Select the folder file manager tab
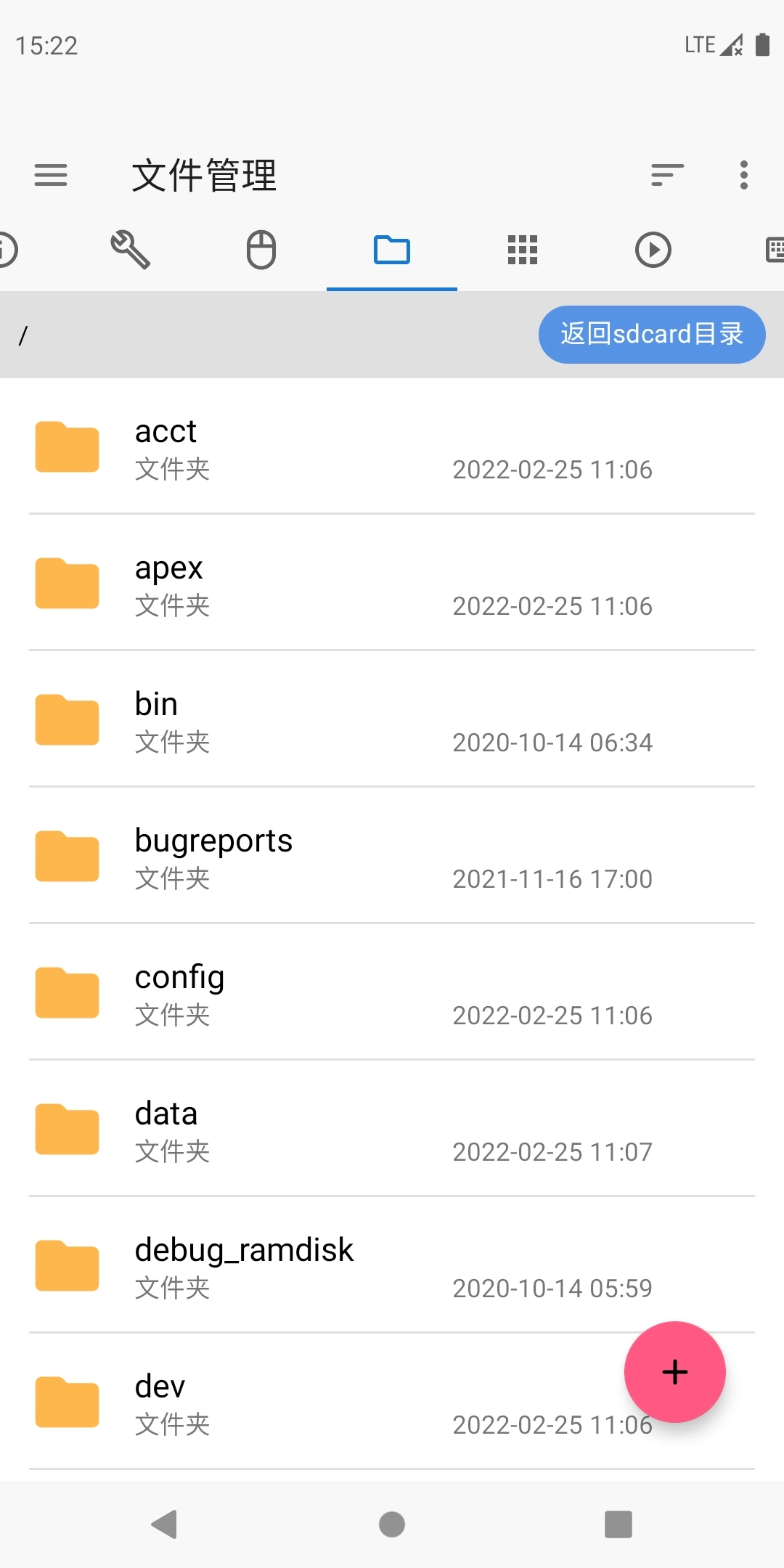Viewport: 784px width, 1568px height. click(392, 250)
